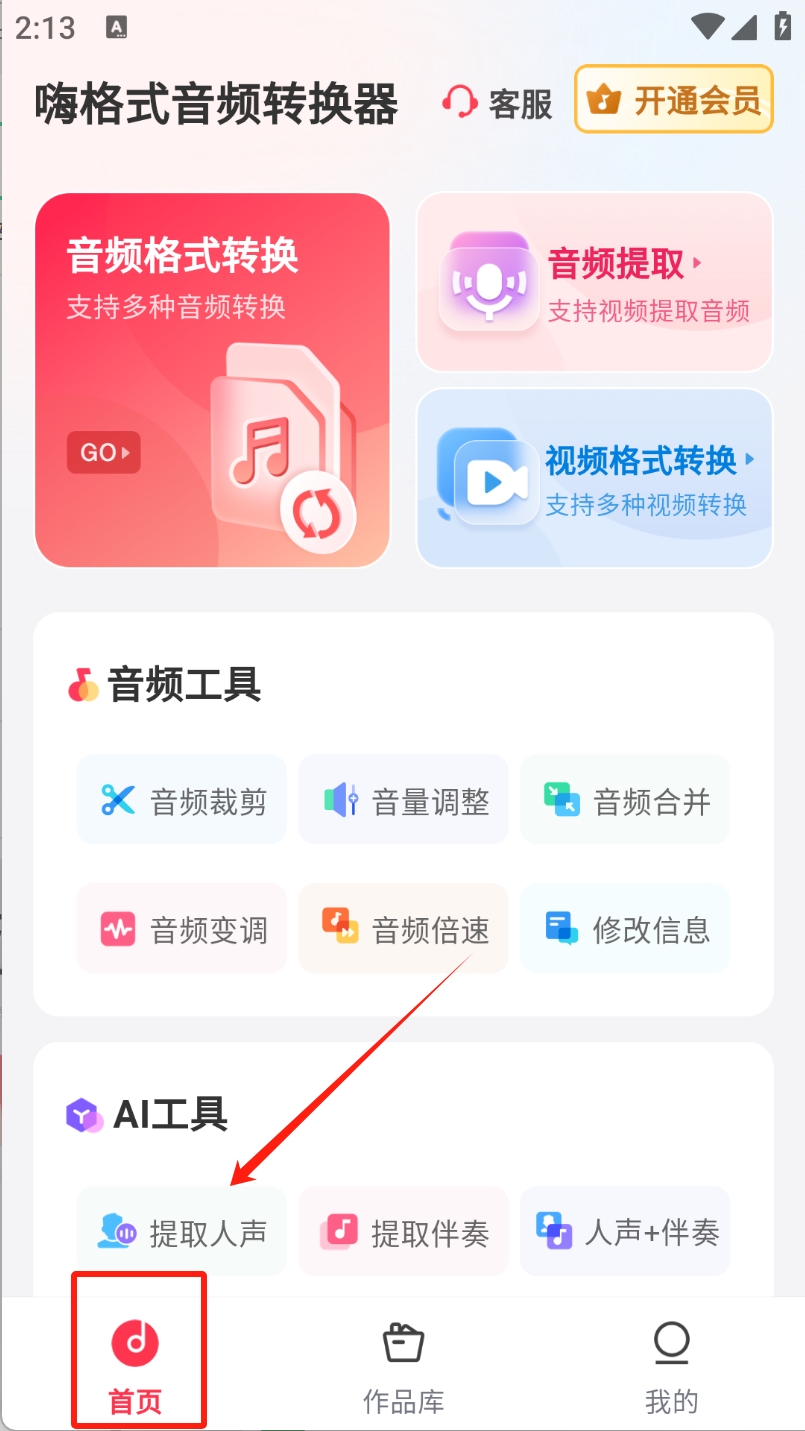Screen dimensions: 805x1431
Task: Open 音频提取 to extract audio
Action: 594,282
